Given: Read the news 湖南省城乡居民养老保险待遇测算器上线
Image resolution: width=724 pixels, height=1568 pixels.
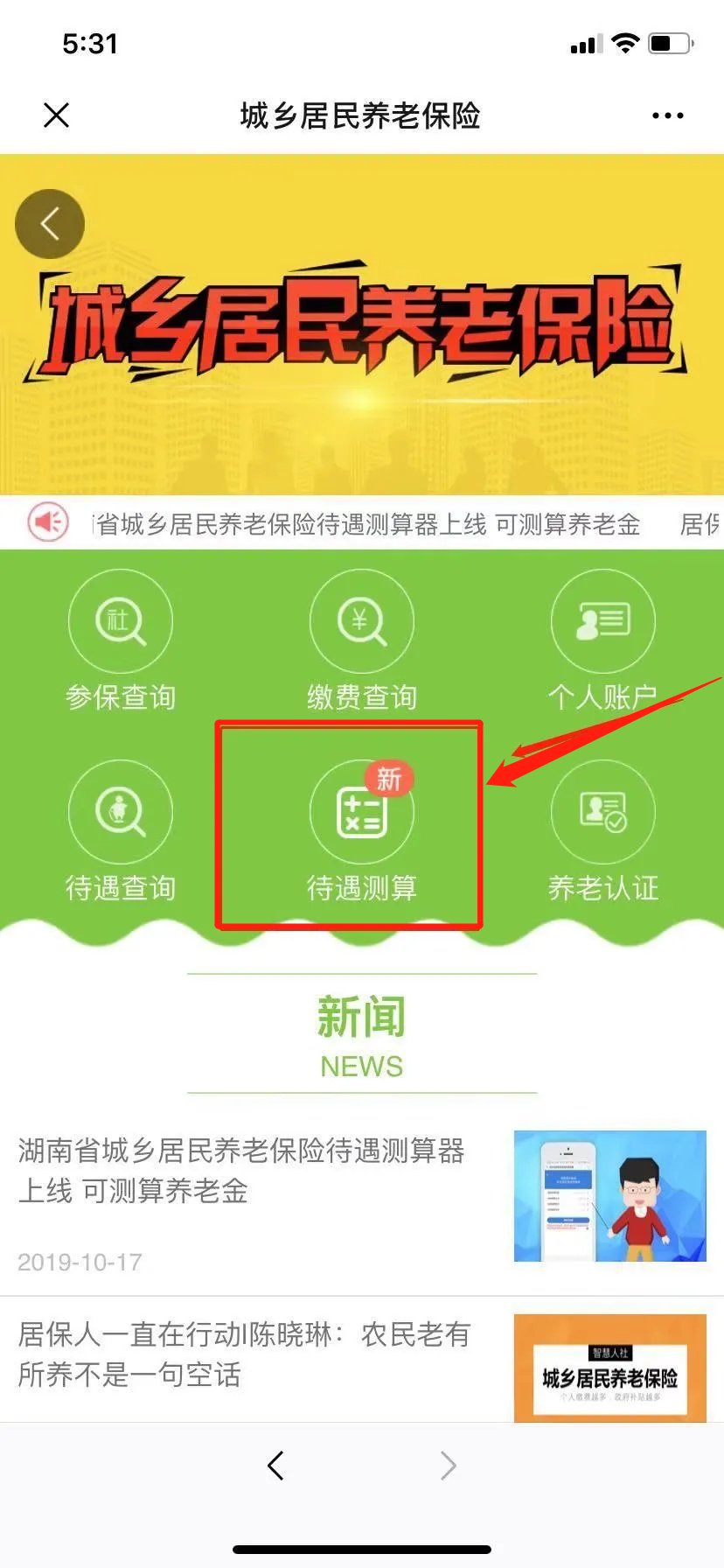Looking at the screenshot, I should 241,1170.
